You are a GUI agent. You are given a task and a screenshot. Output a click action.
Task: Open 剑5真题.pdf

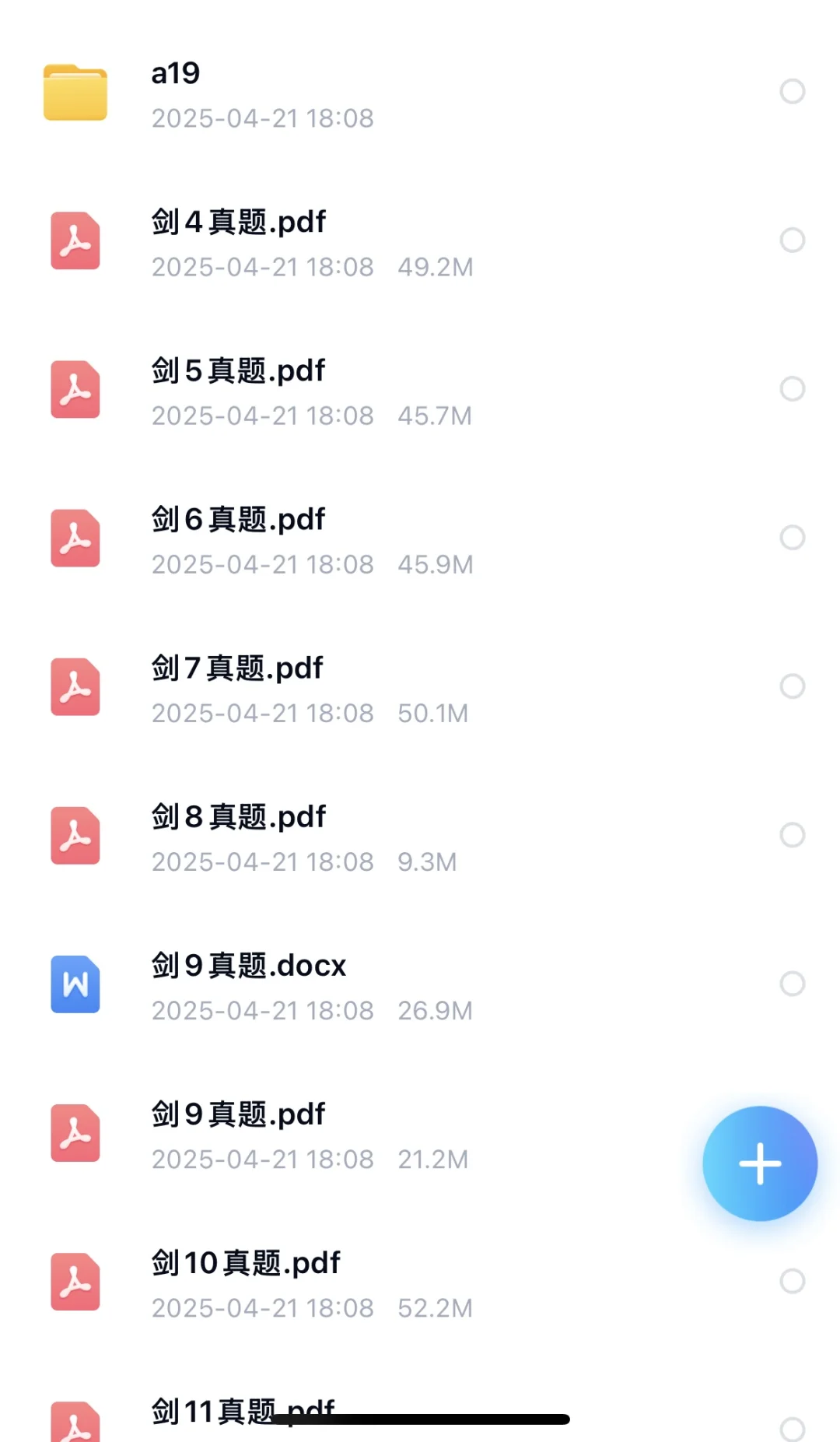coord(420,390)
